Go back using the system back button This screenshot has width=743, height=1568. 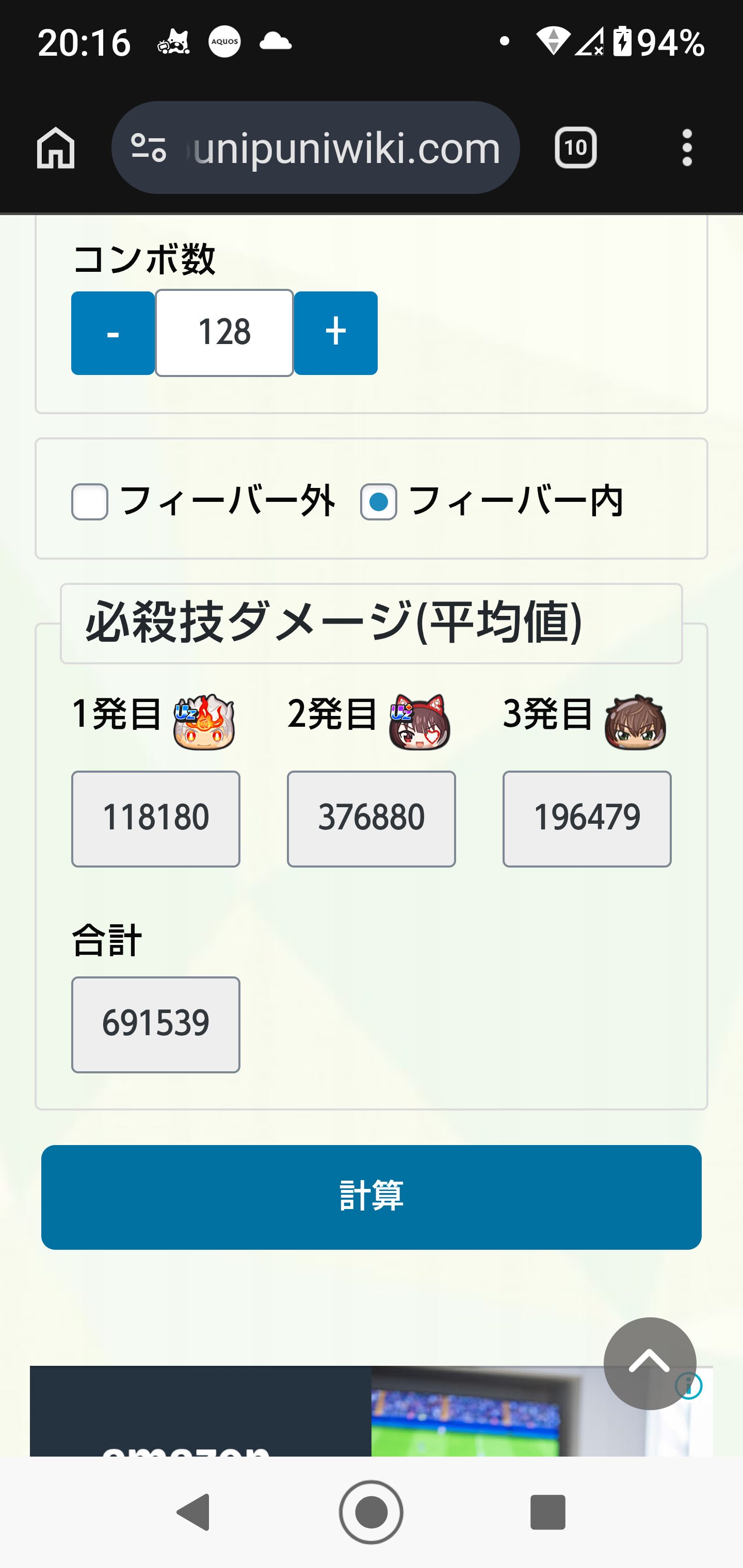pos(193,1512)
